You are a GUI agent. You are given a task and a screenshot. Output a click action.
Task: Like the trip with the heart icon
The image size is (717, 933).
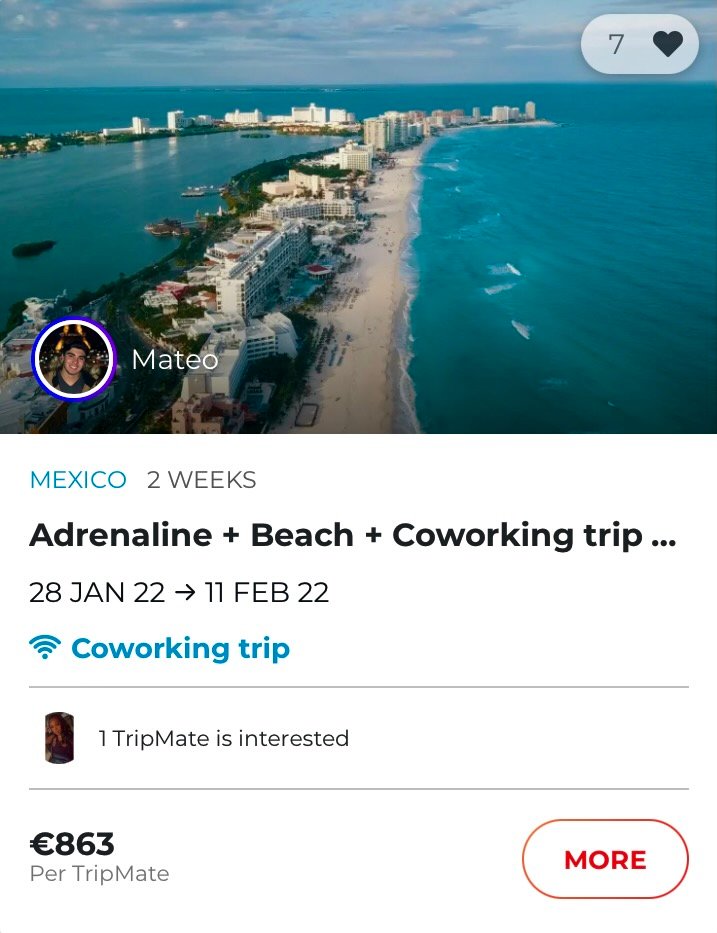pyautogui.click(x=667, y=44)
